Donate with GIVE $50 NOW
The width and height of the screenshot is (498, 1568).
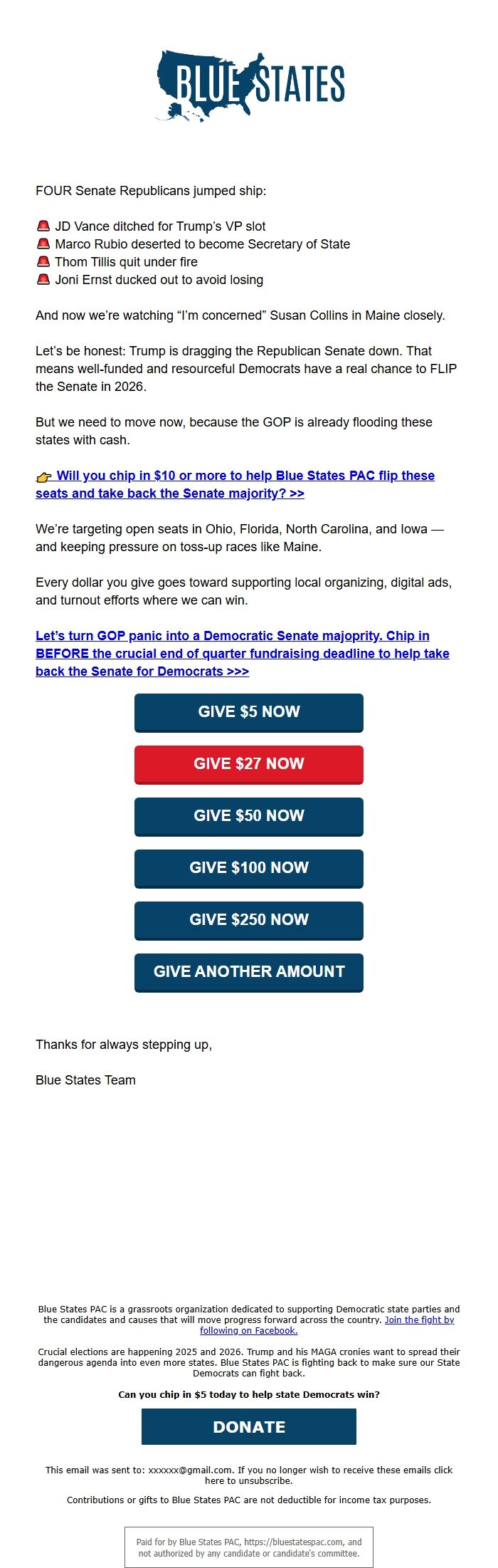click(x=249, y=816)
